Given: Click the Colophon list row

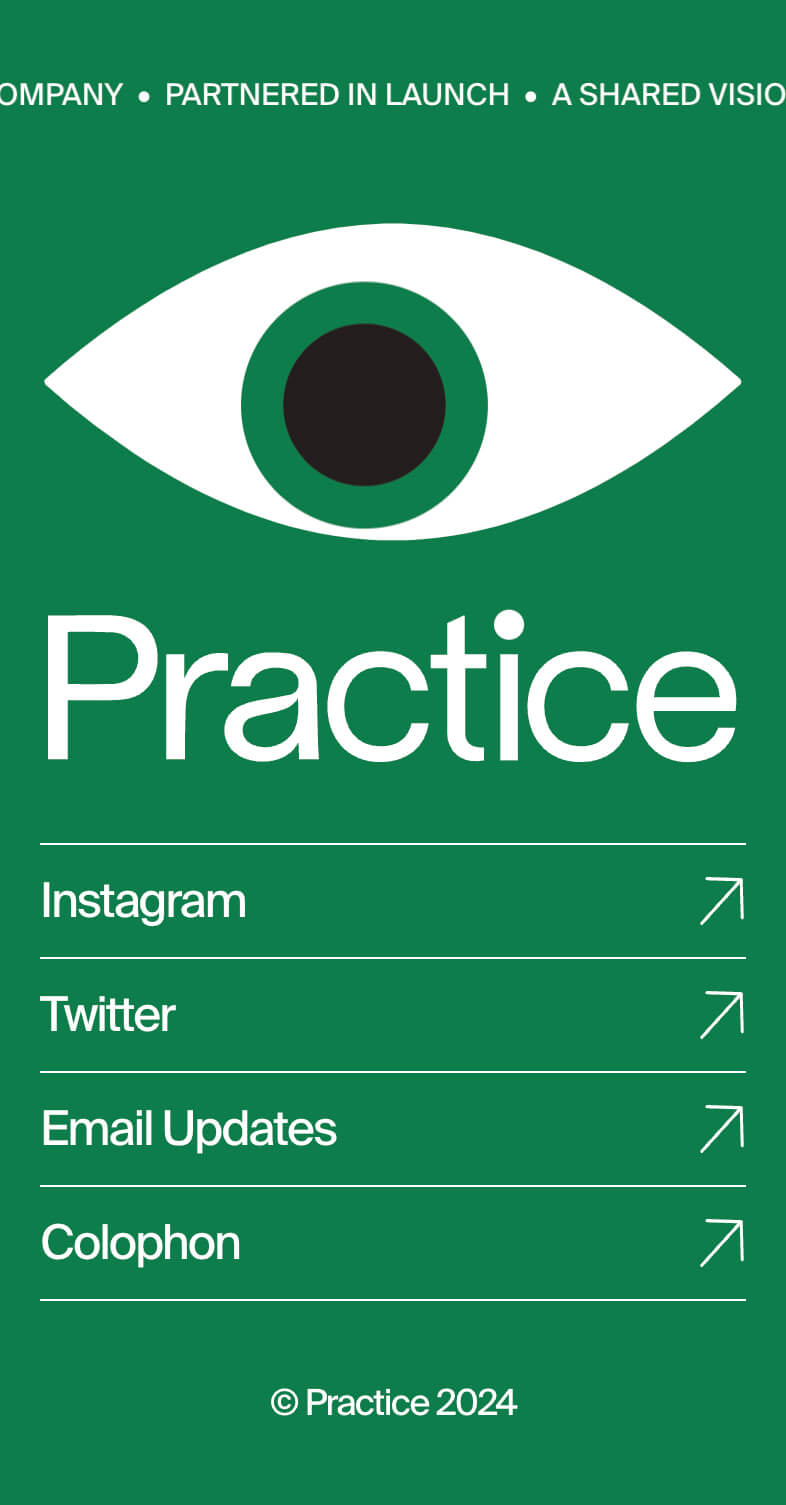Looking at the screenshot, I should (x=392, y=1243).
